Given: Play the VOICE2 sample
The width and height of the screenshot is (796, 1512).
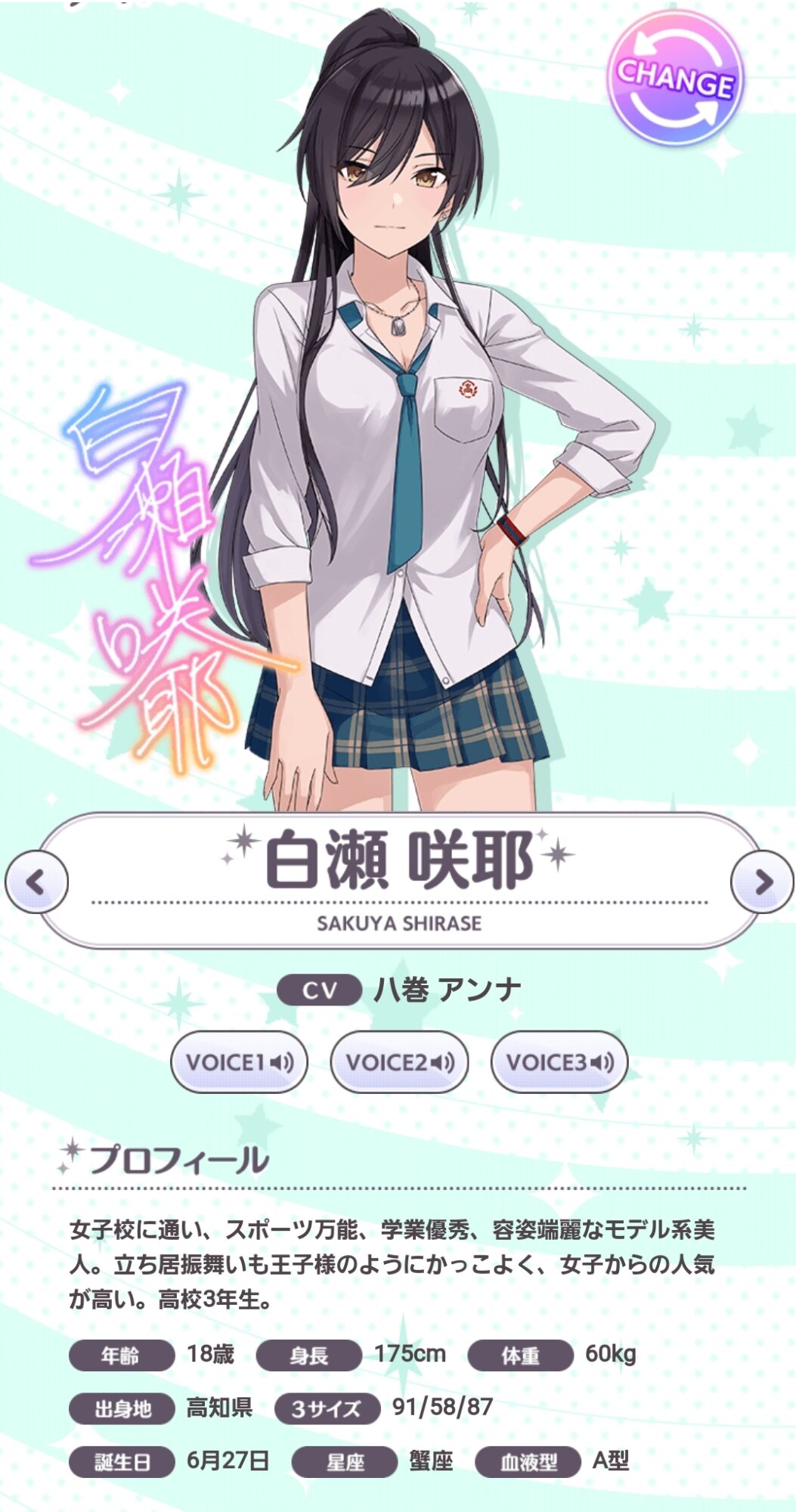Looking at the screenshot, I should (399, 1062).
